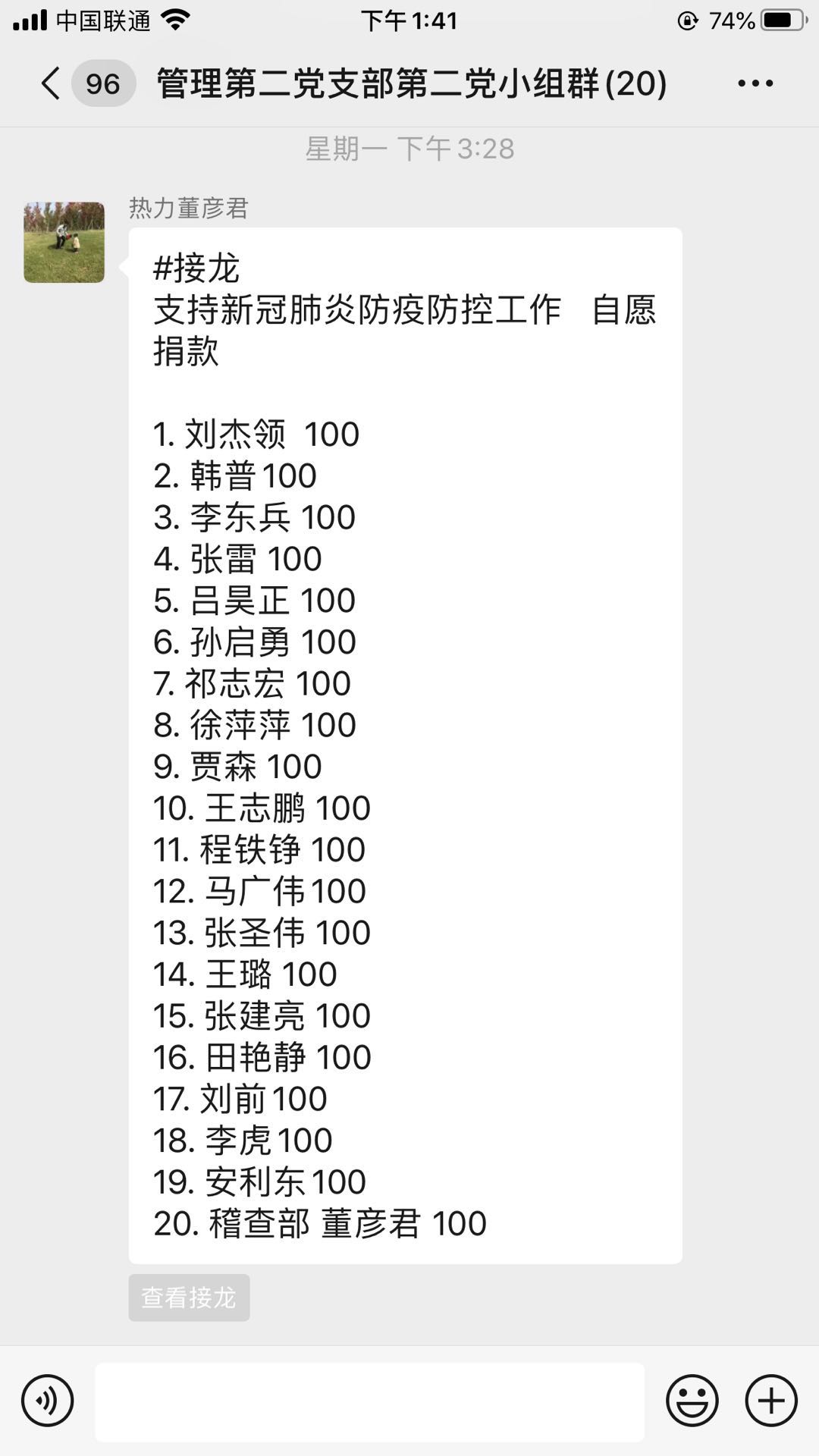Focus the message text field
The width and height of the screenshot is (819, 1456).
pyautogui.click(x=369, y=1401)
